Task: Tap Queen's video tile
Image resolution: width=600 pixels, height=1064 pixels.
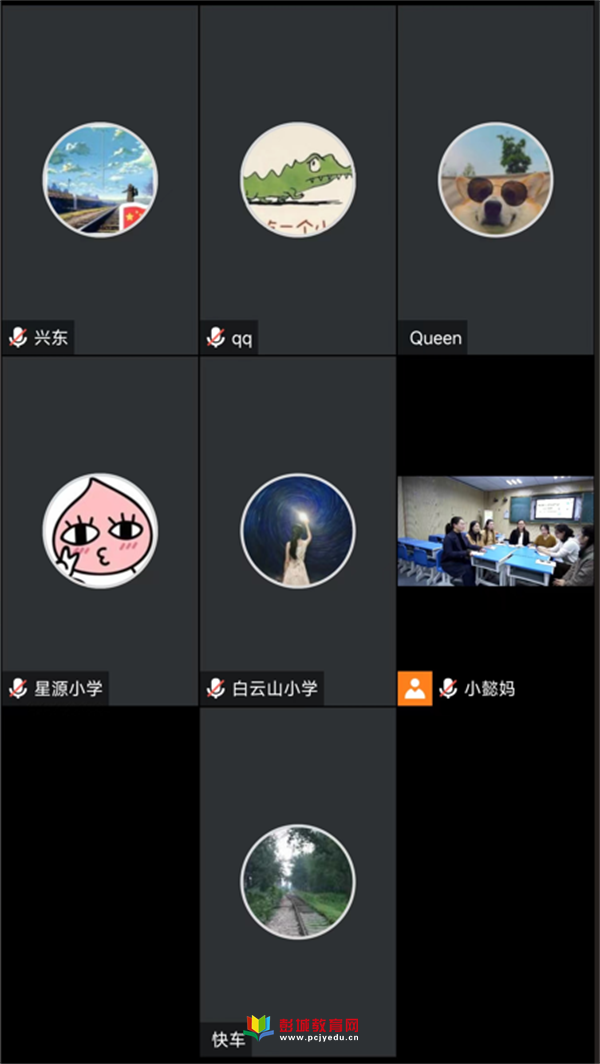Action: pos(495,180)
